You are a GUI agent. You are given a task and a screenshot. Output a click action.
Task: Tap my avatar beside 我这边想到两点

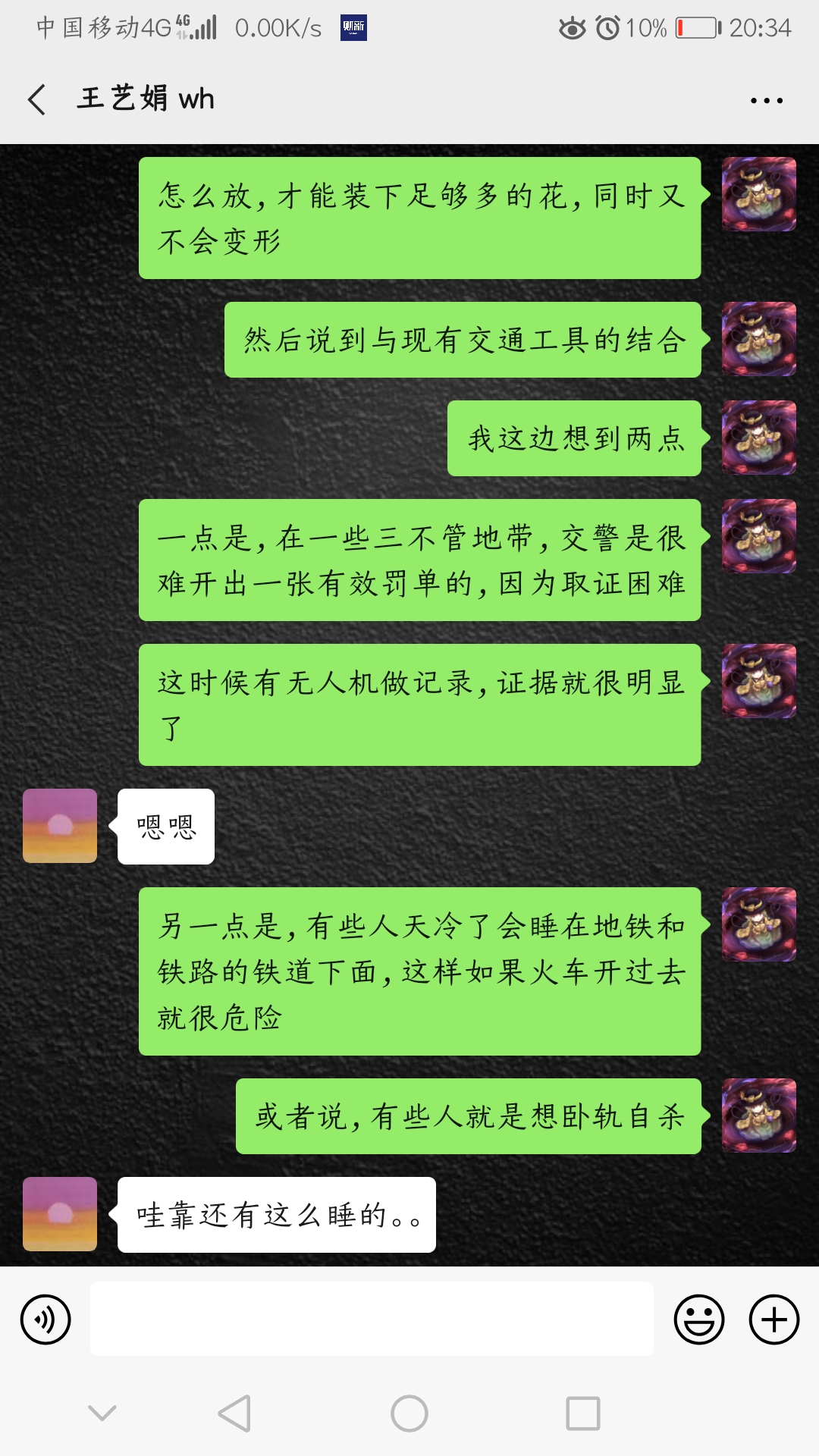coord(758,438)
